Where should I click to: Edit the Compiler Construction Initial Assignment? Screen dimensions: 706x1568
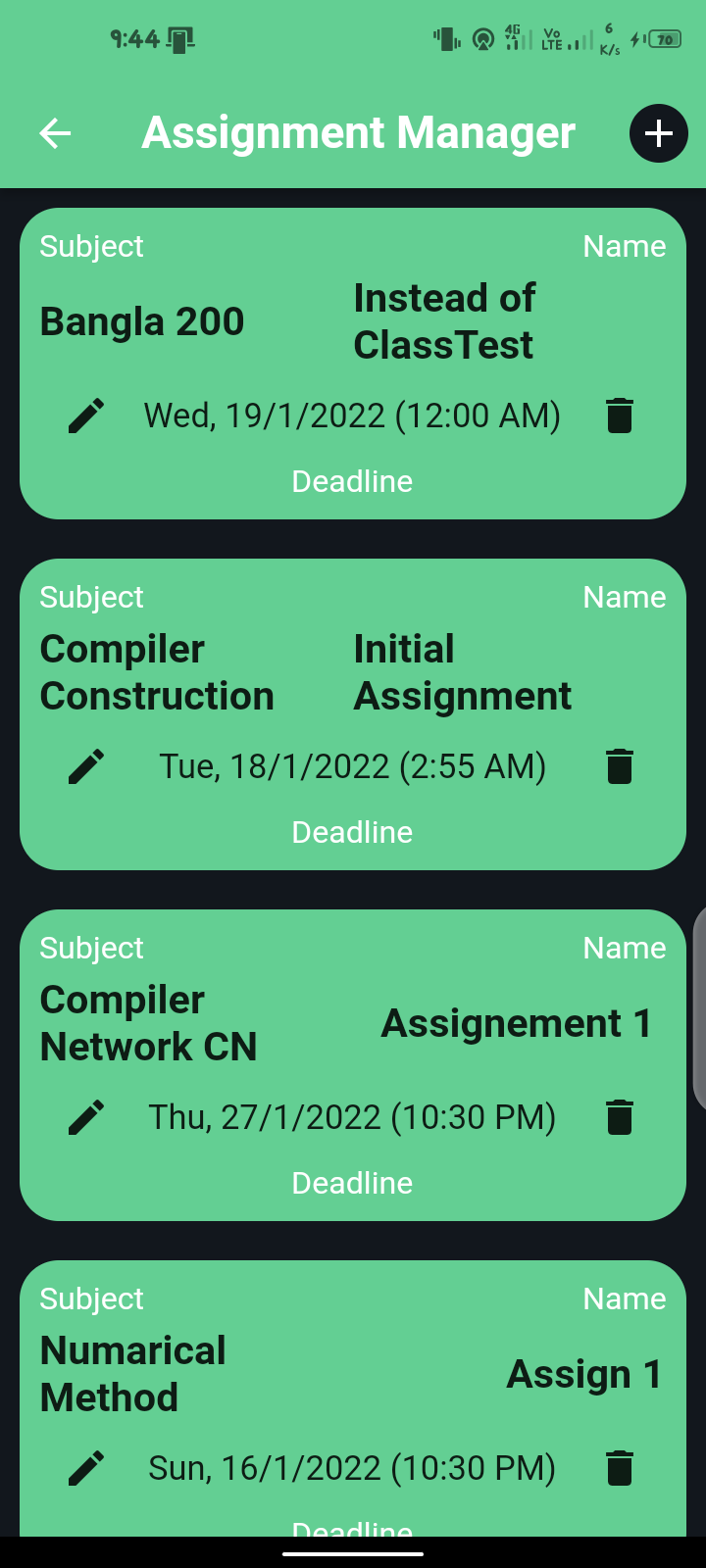(x=86, y=766)
